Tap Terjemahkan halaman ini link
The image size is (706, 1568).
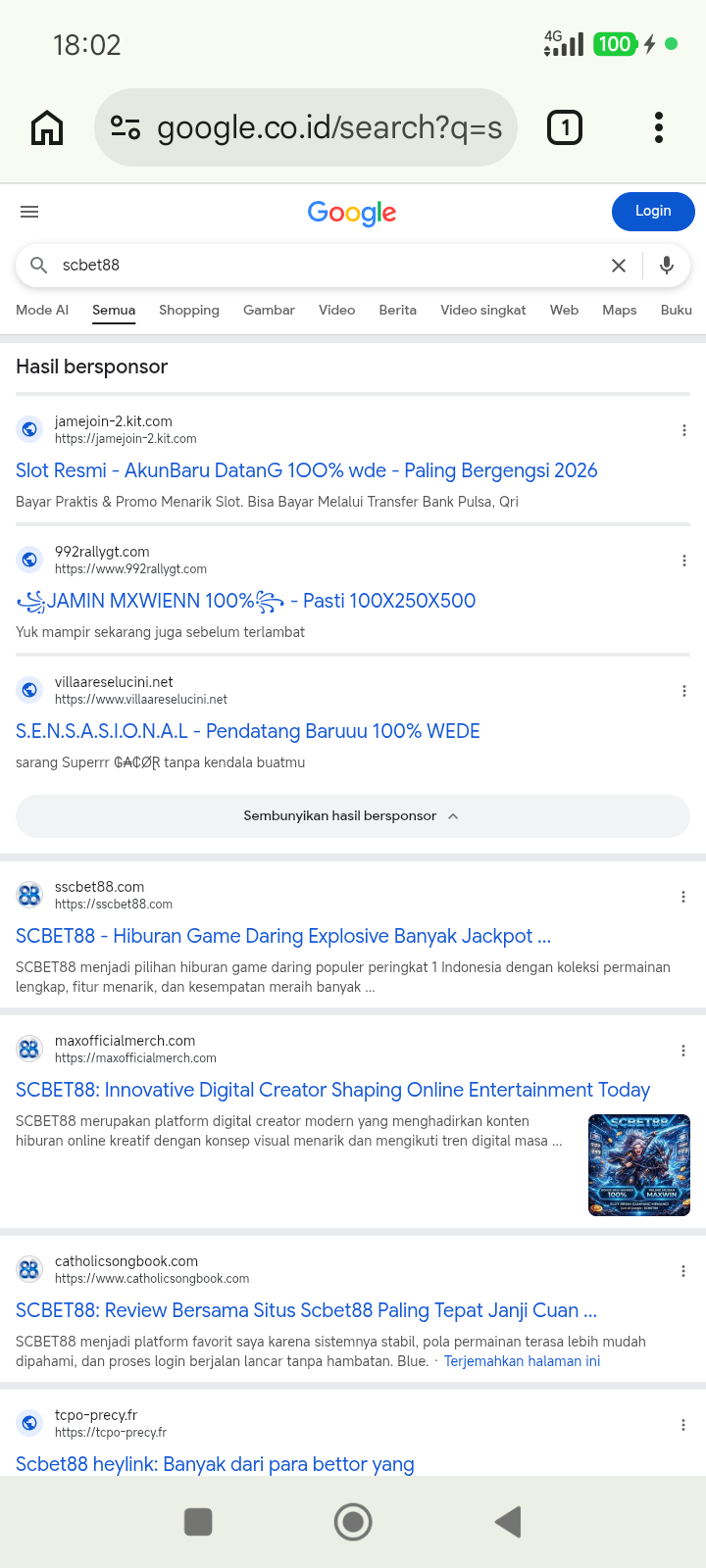pyautogui.click(x=522, y=1361)
